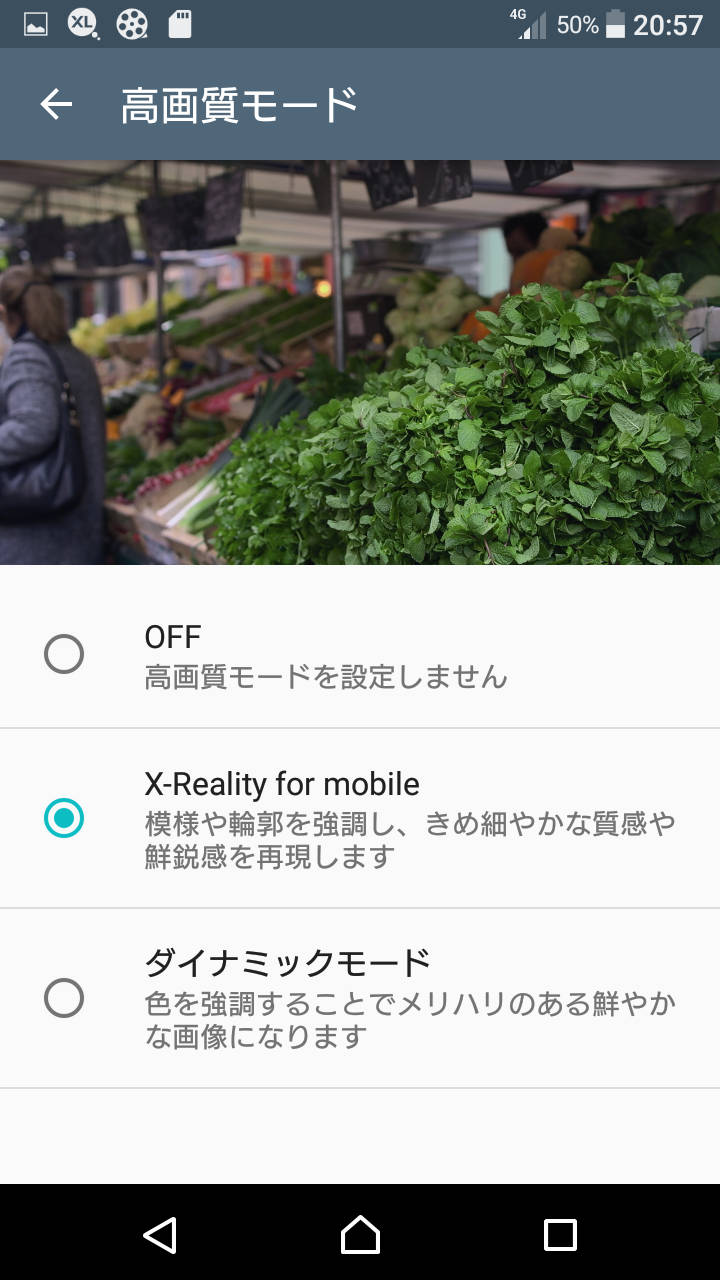Image resolution: width=720 pixels, height=1280 pixels.
Task: Select ダイナミックモード option
Action: pyautogui.click(x=64, y=998)
